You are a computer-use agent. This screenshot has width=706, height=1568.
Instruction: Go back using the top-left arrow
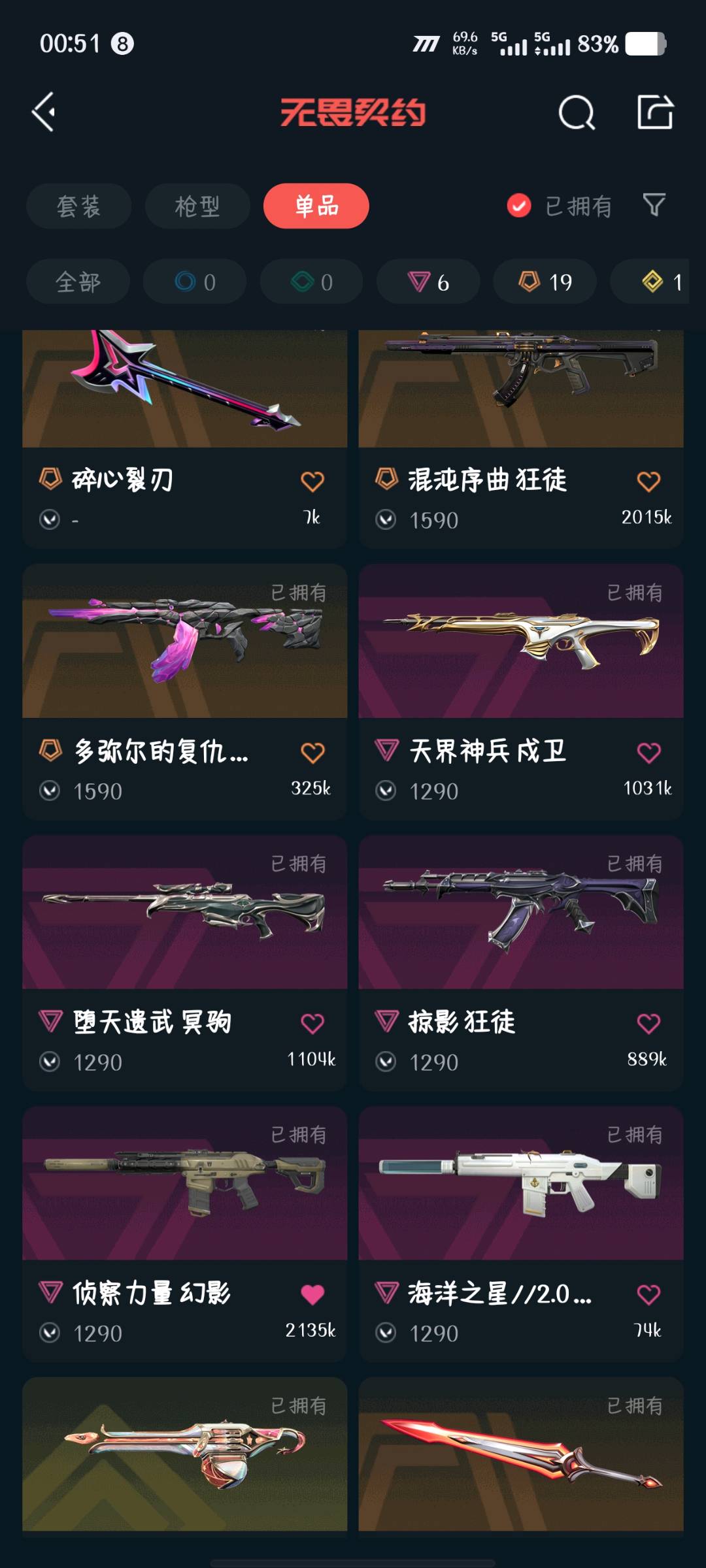44,112
